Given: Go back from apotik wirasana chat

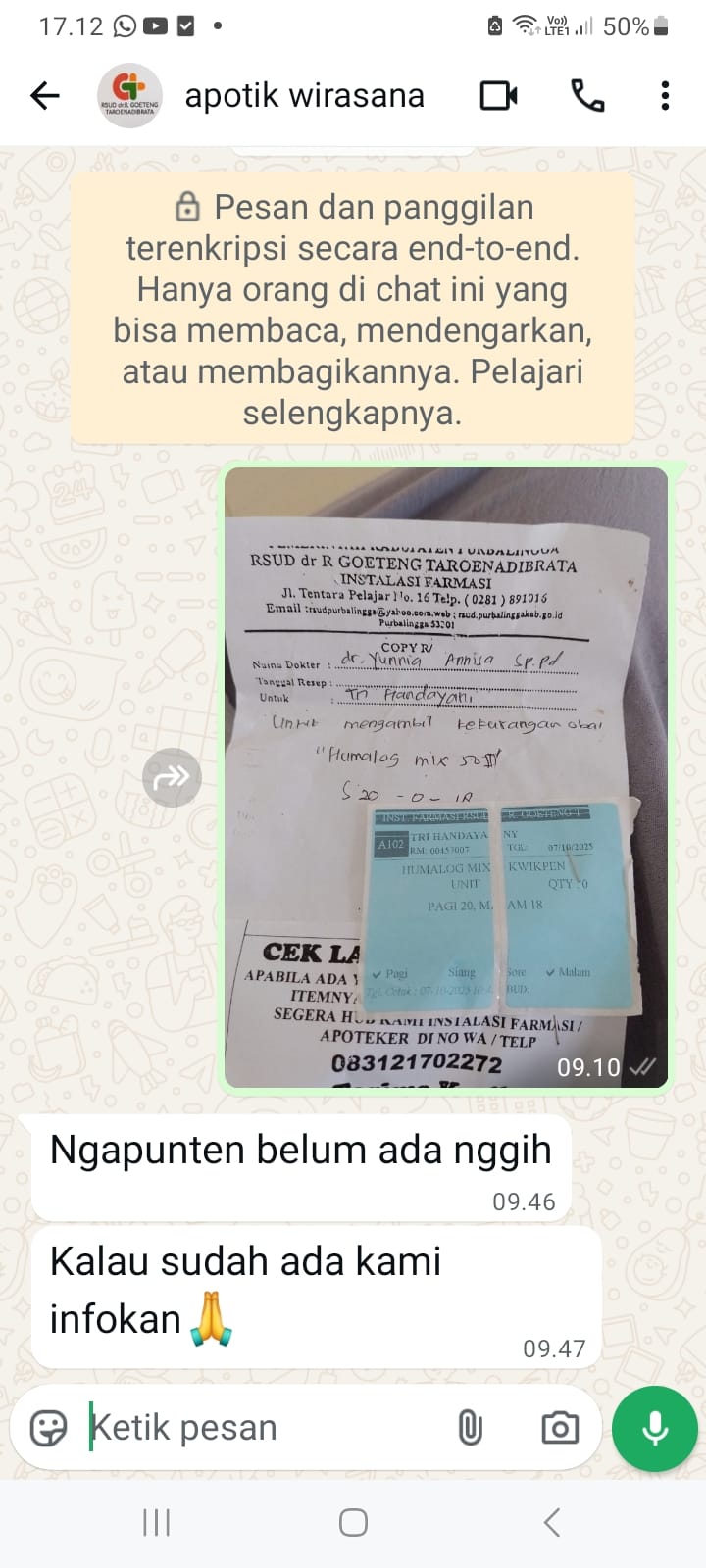Looking at the screenshot, I should click(x=45, y=95).
